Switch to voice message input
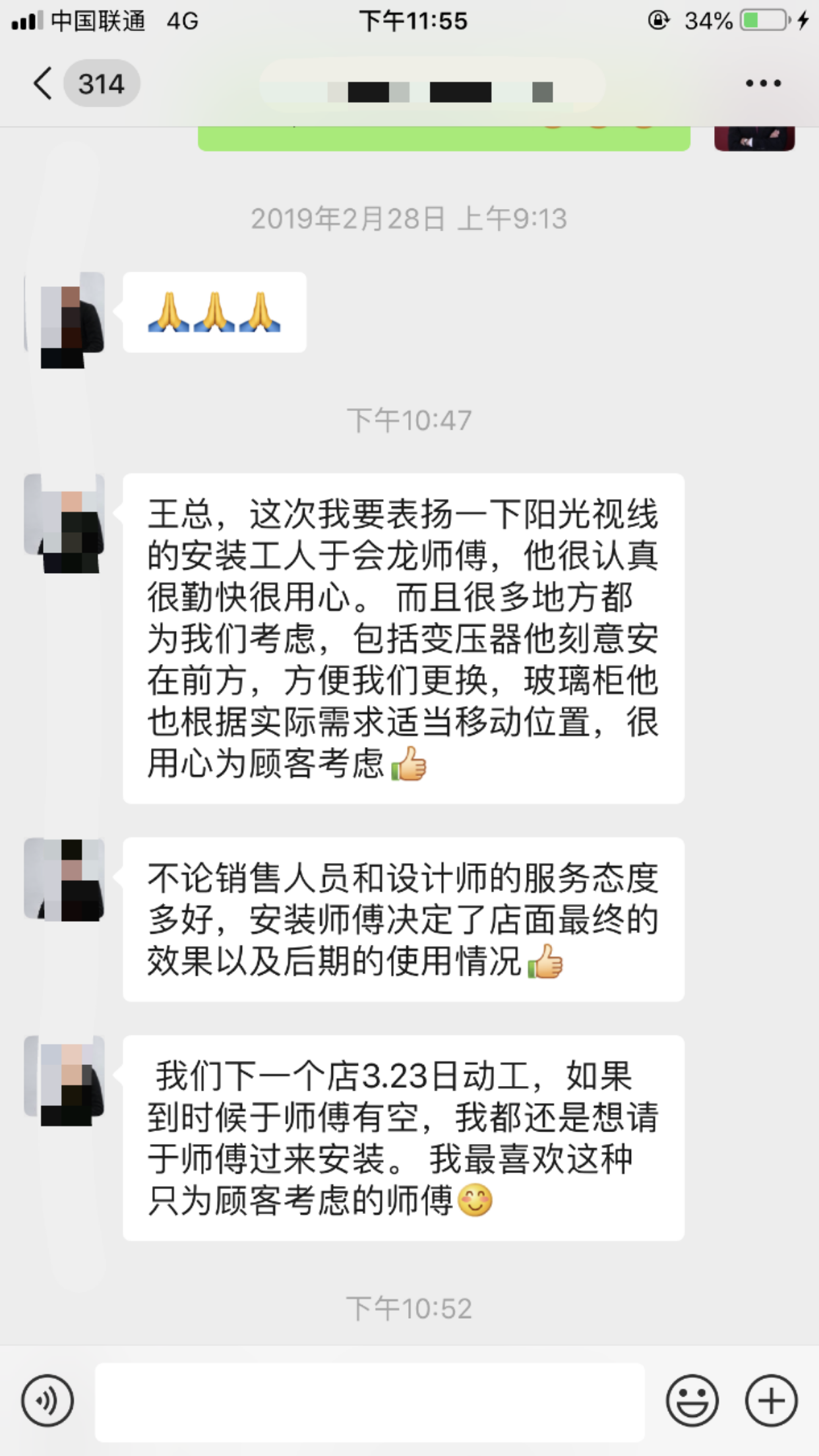Viewport: 819px width, 1456px height. click(47, 1401)
